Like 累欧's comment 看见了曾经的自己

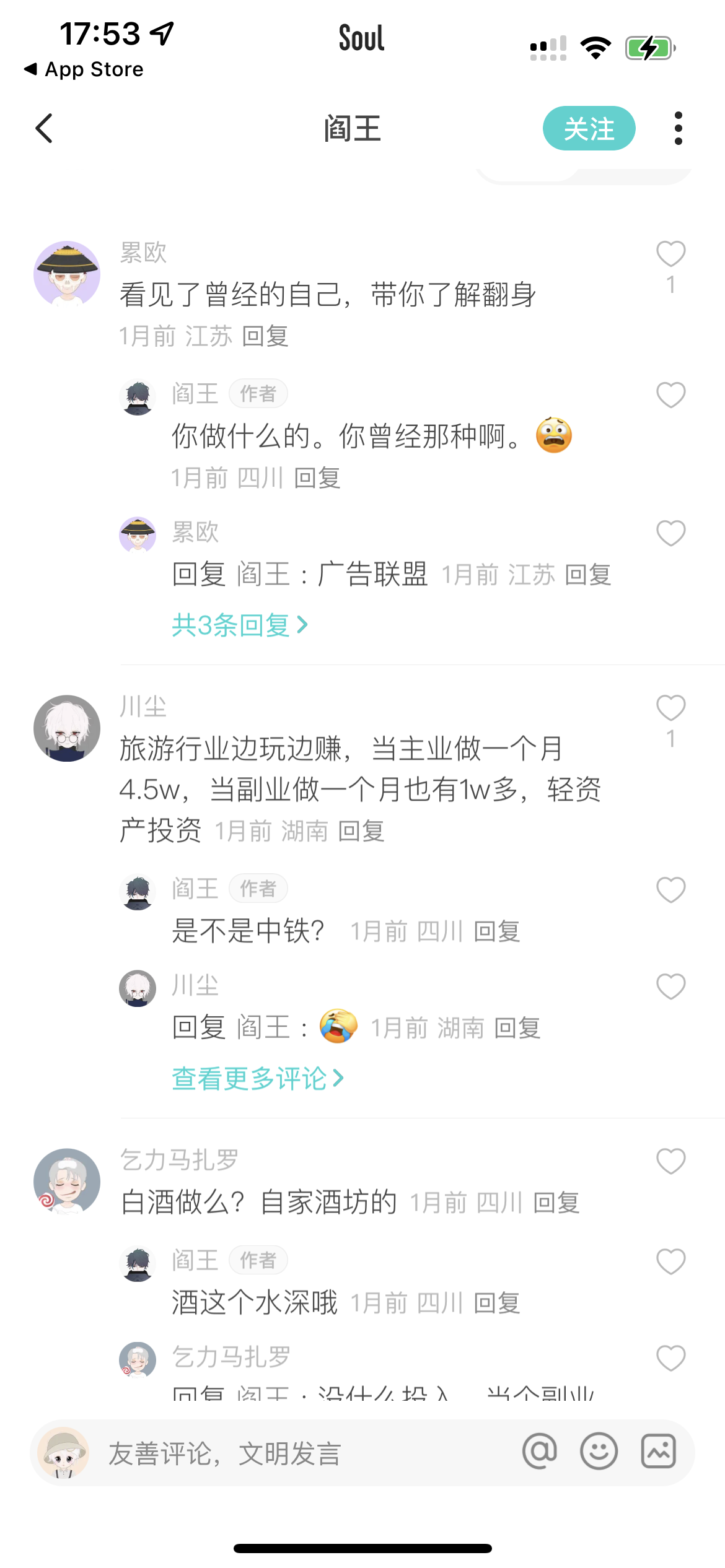click(x=670, y=255)
